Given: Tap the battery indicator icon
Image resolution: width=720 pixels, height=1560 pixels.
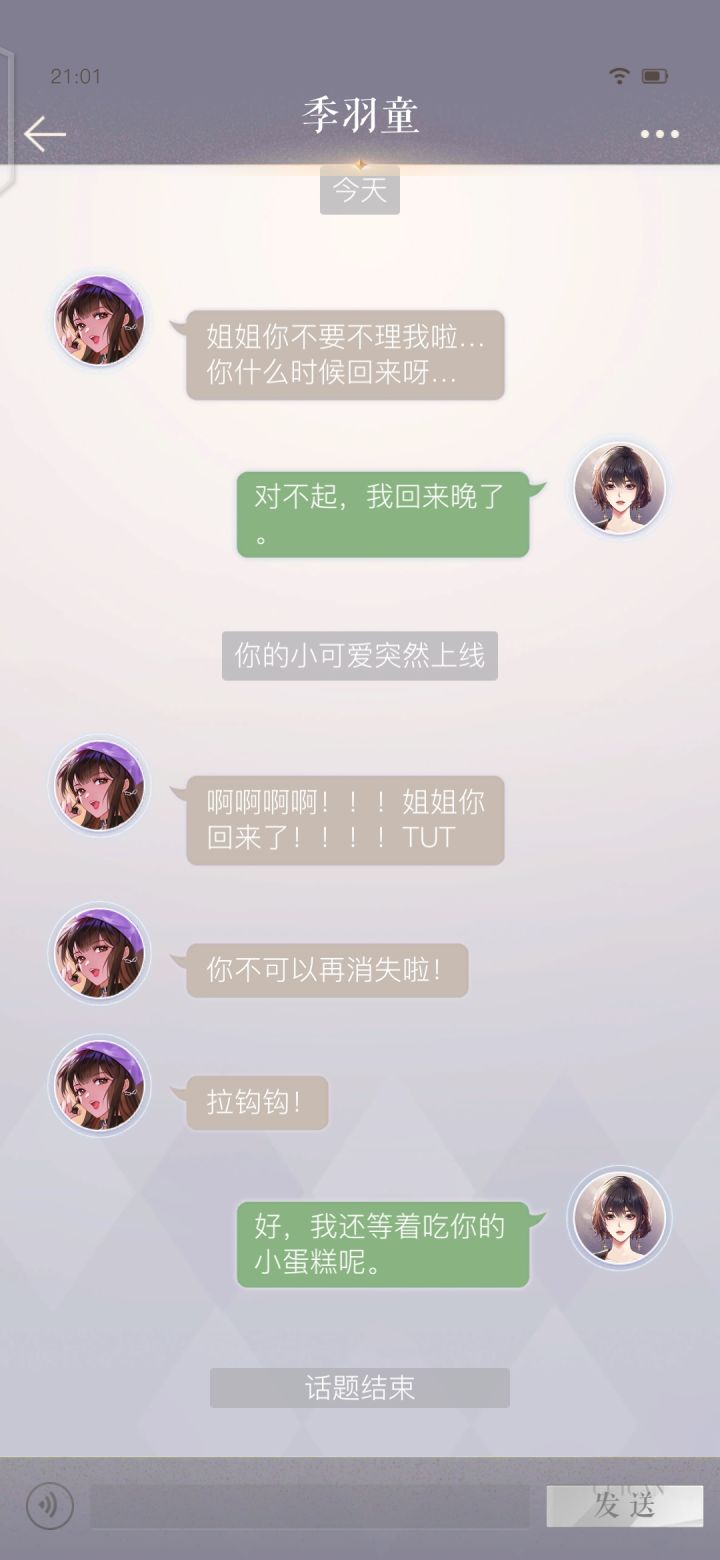Looking at the screenshot, I should [655, 74].
